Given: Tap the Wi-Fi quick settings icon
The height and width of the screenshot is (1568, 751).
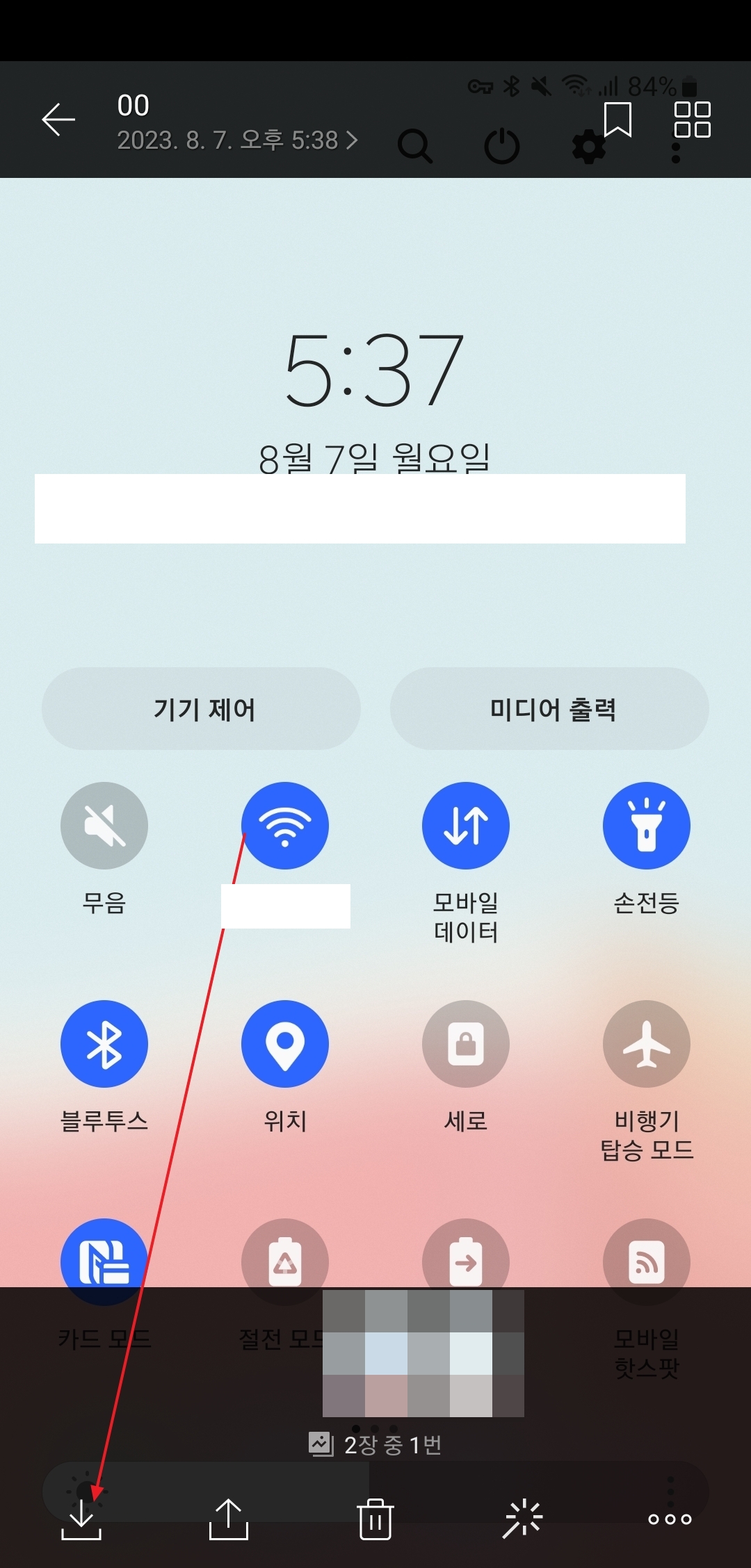Looking at the screenshot, I should pyautogui.click(x=285, y=825).
